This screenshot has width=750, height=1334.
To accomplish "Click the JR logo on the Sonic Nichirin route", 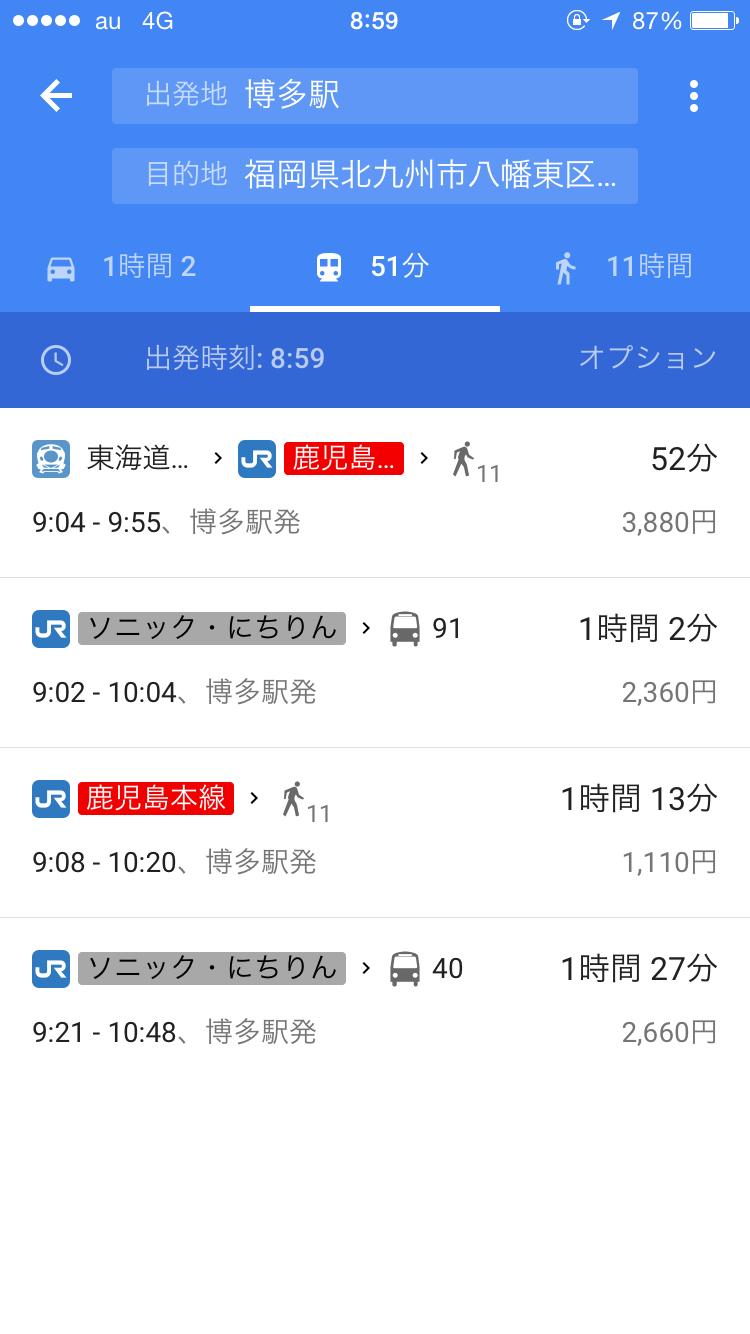I will 49,628.
